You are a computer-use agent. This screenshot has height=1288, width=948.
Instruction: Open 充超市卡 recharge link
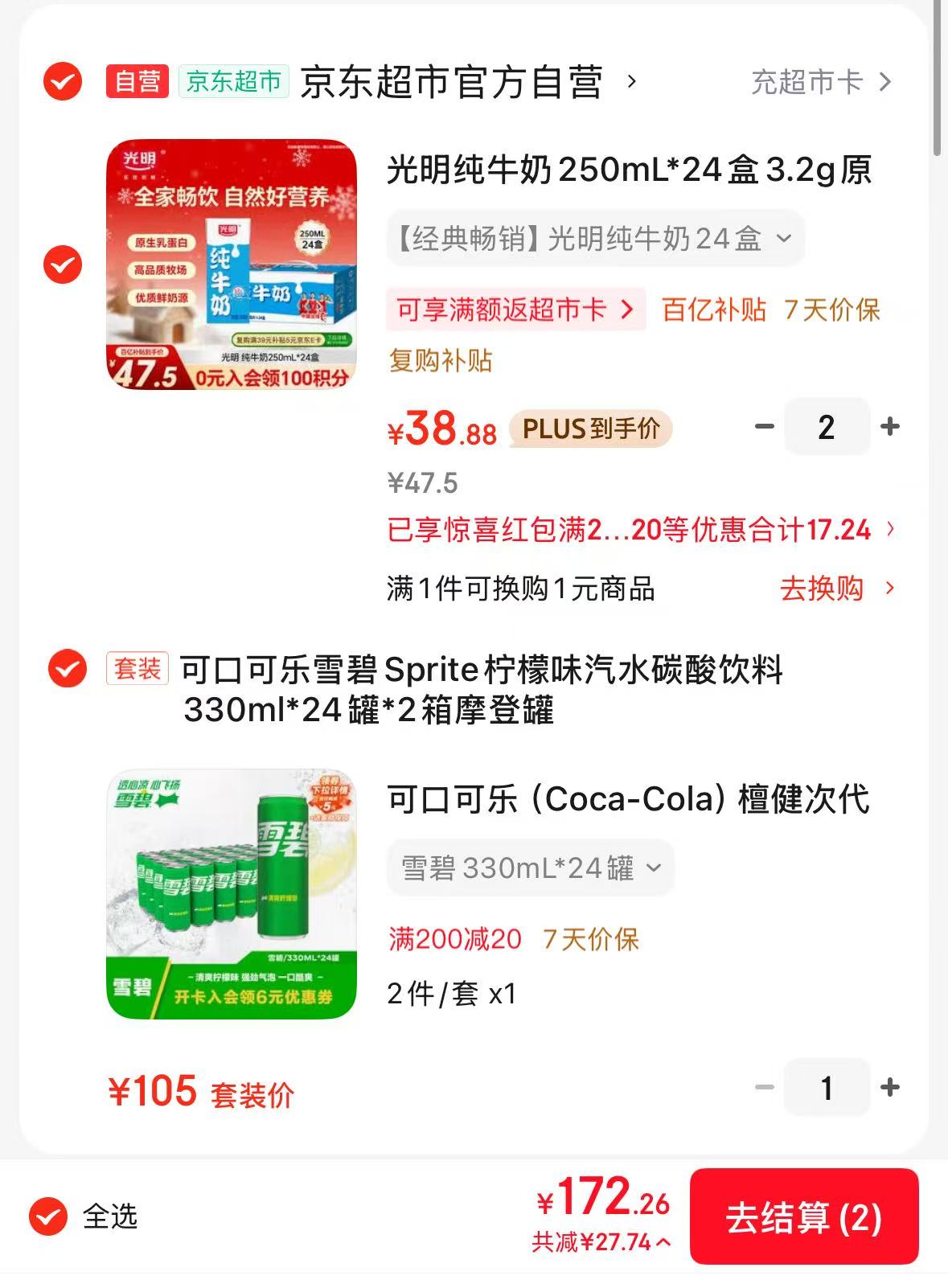coord(820,82)
